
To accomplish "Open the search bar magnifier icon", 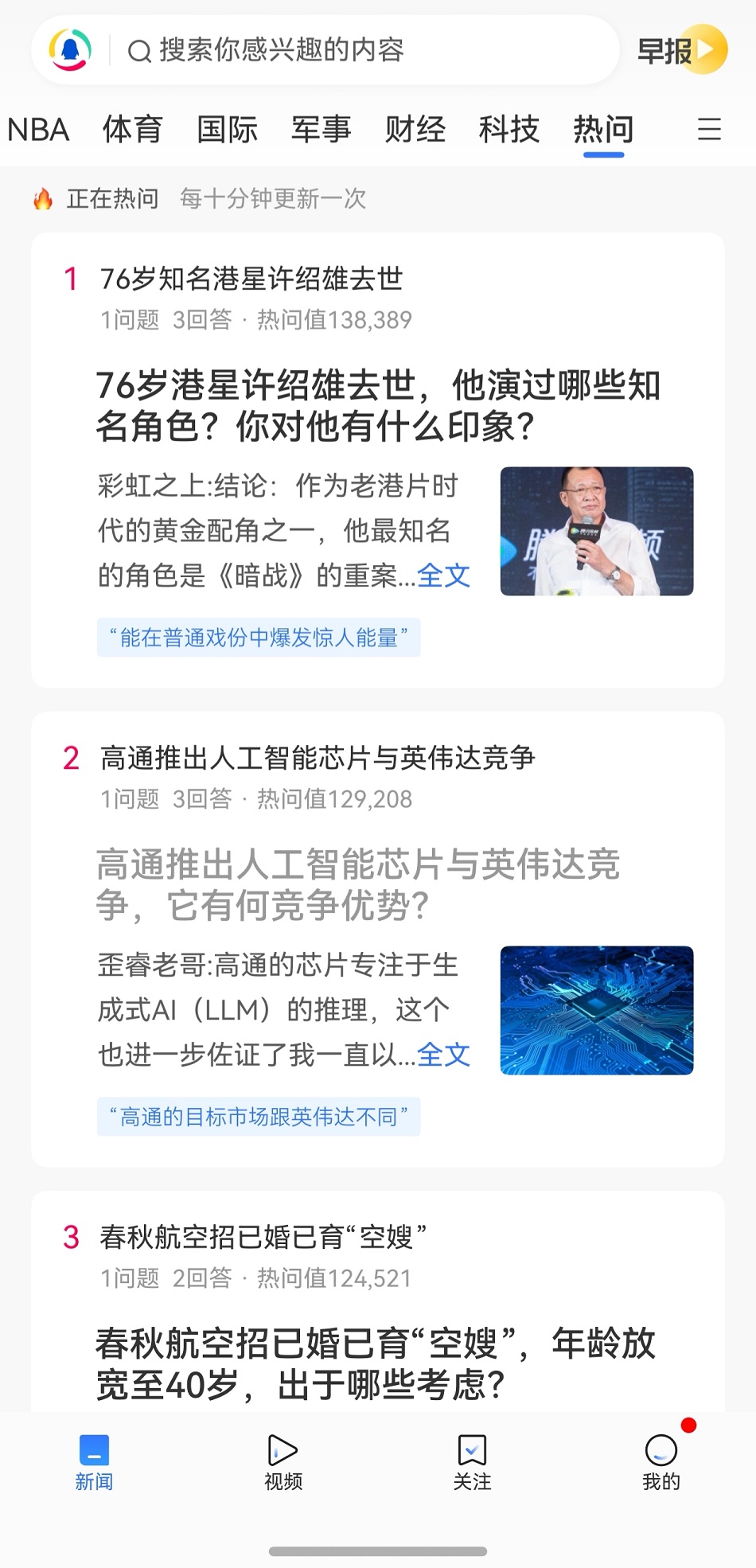I will coord(140,49).
